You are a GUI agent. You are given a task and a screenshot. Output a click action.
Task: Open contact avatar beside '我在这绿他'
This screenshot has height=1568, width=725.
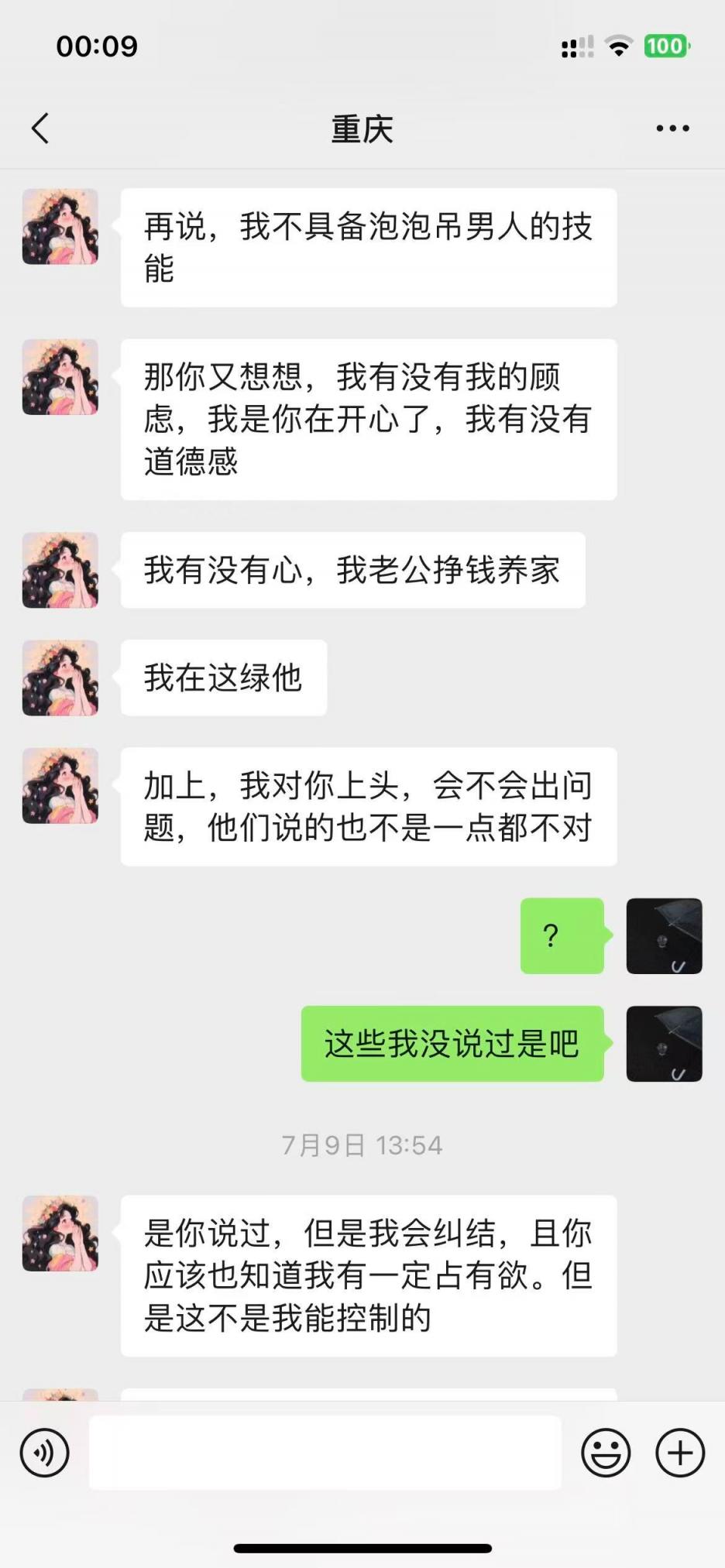pyautogui.click(x=60, y=678)
